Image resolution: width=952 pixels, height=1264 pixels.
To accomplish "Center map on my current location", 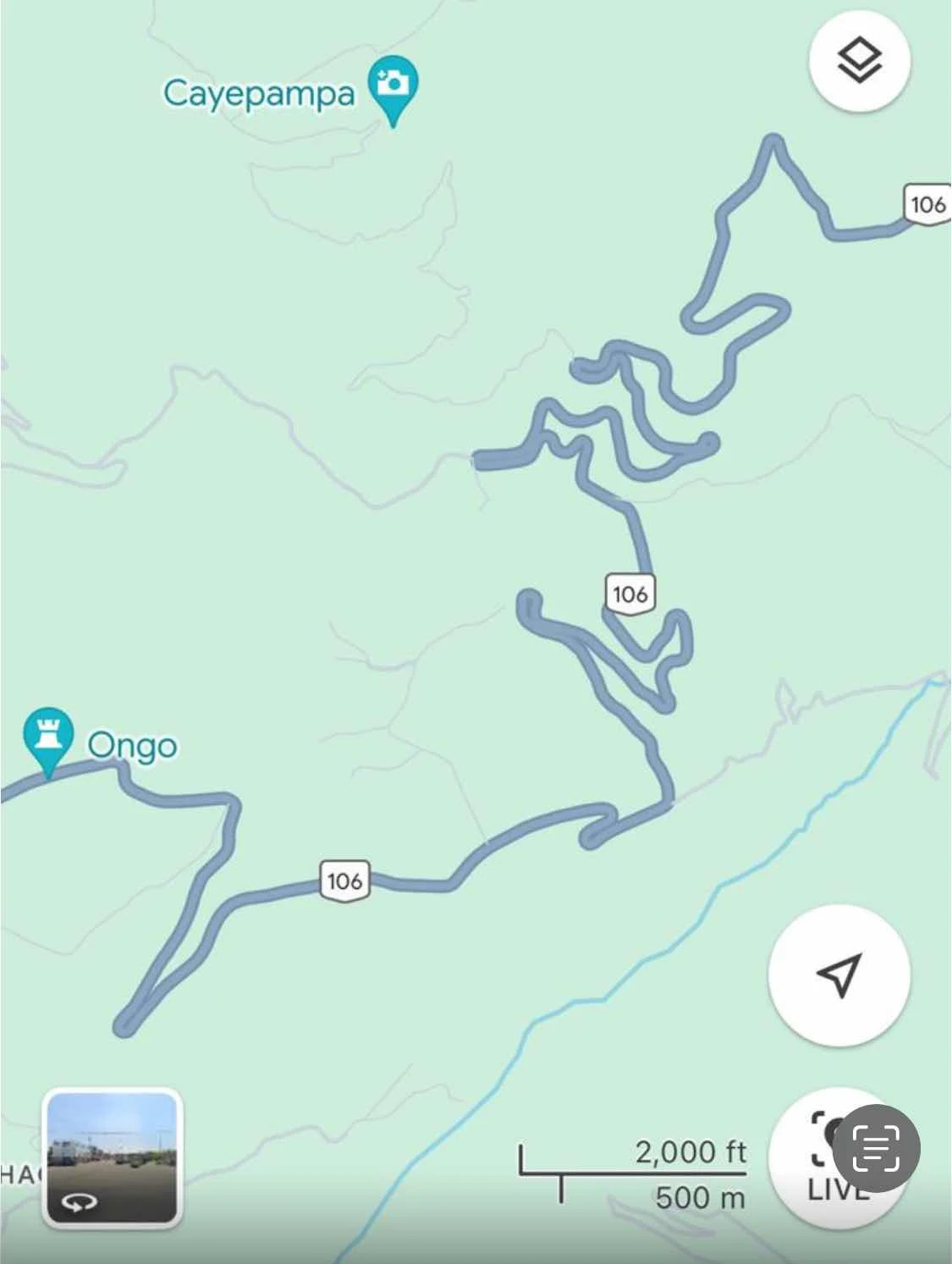I will [839, 974].
